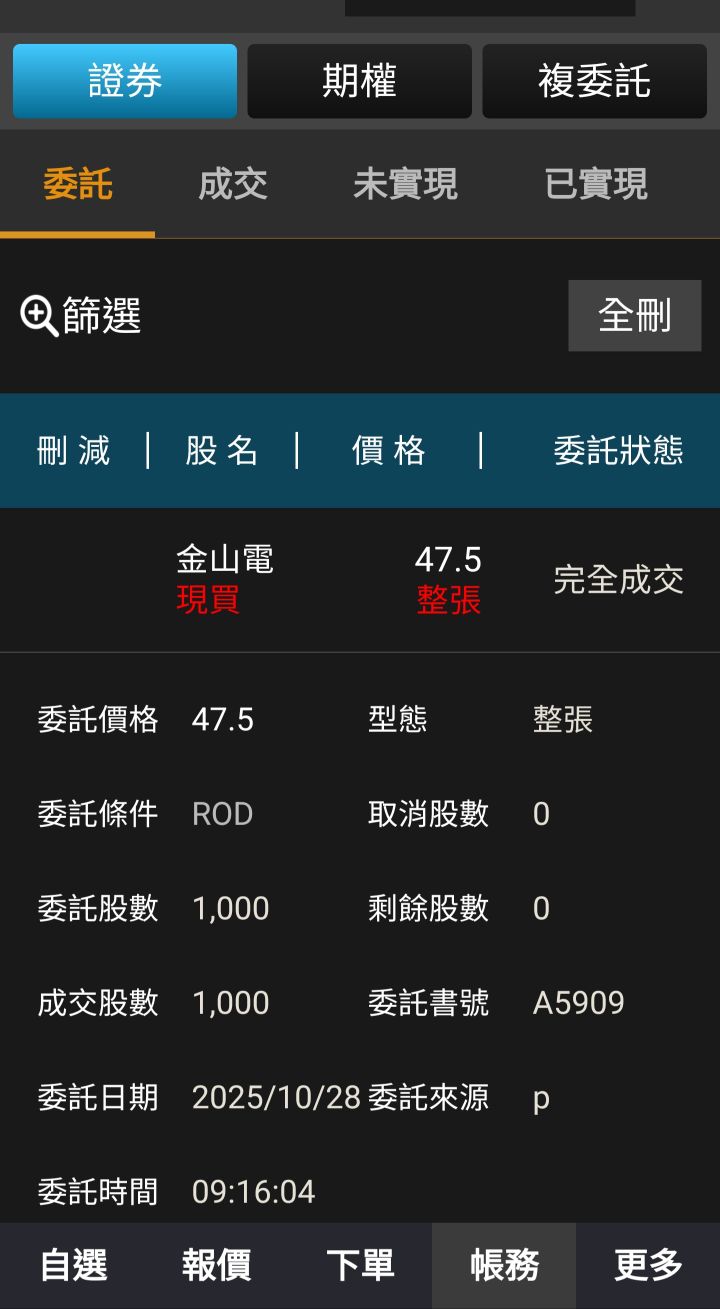The height and width of the screenshot is (1309, 720).
Task: Tap the 全刪 delete-all button
Action: tap(635, 316)
